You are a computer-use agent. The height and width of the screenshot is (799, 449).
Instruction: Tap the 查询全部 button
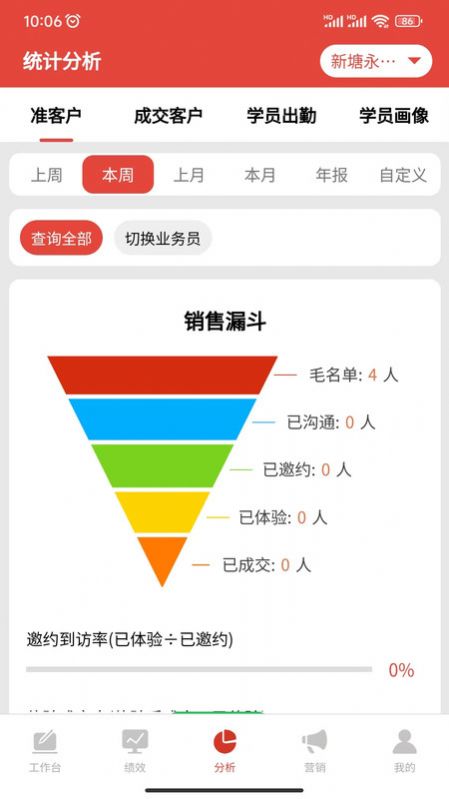click(x=61, y=238)
